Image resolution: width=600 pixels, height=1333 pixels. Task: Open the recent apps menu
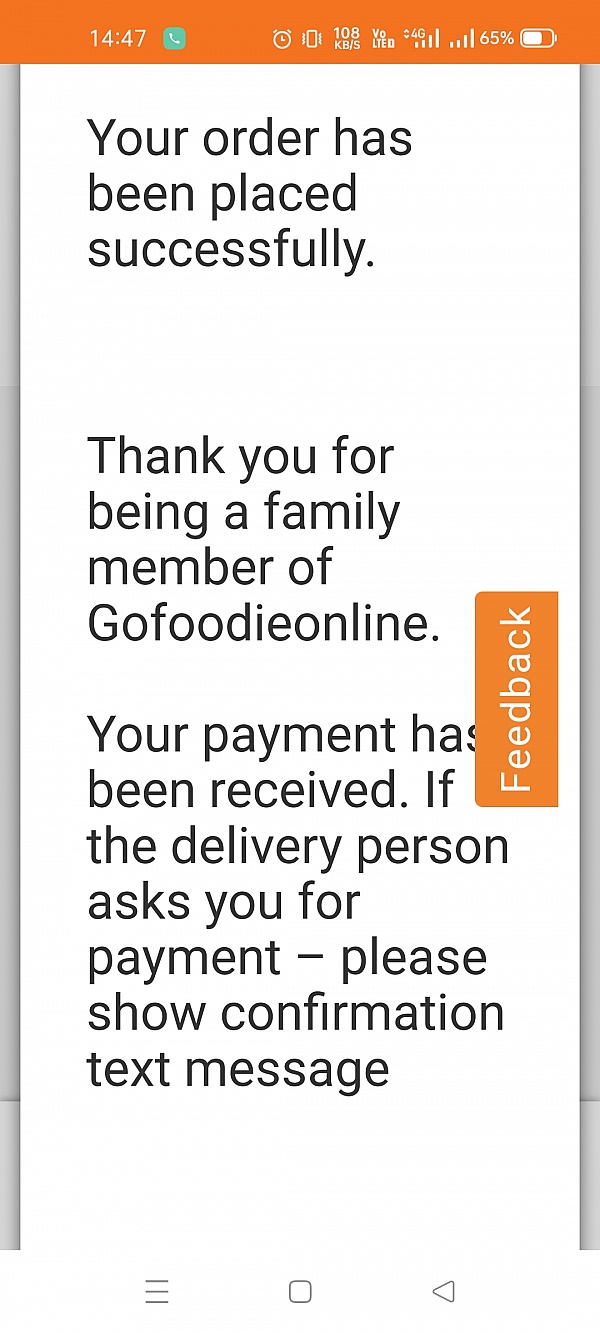point(157,1291)
